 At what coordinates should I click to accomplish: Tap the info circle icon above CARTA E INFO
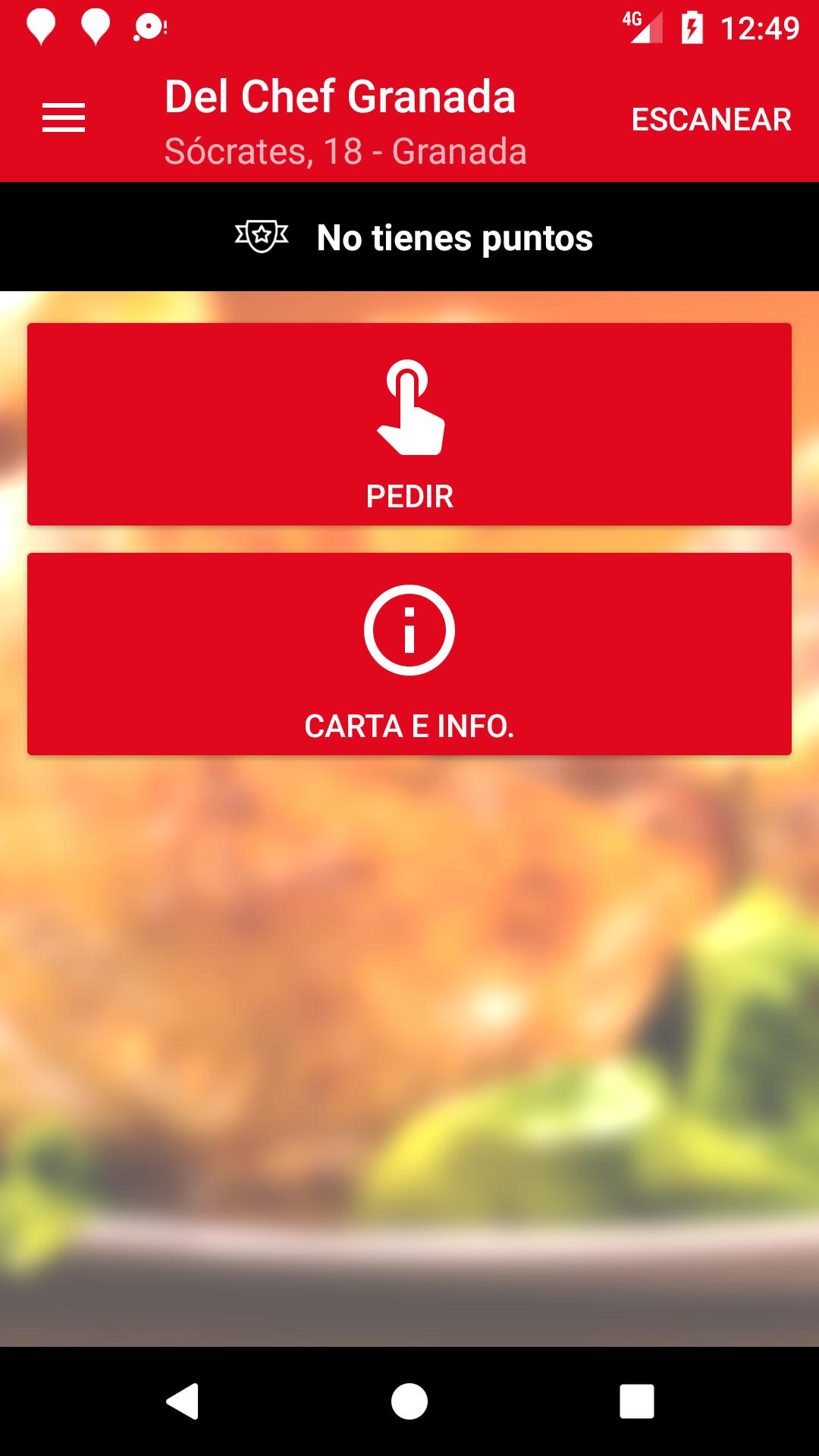(x=409, y=632)
